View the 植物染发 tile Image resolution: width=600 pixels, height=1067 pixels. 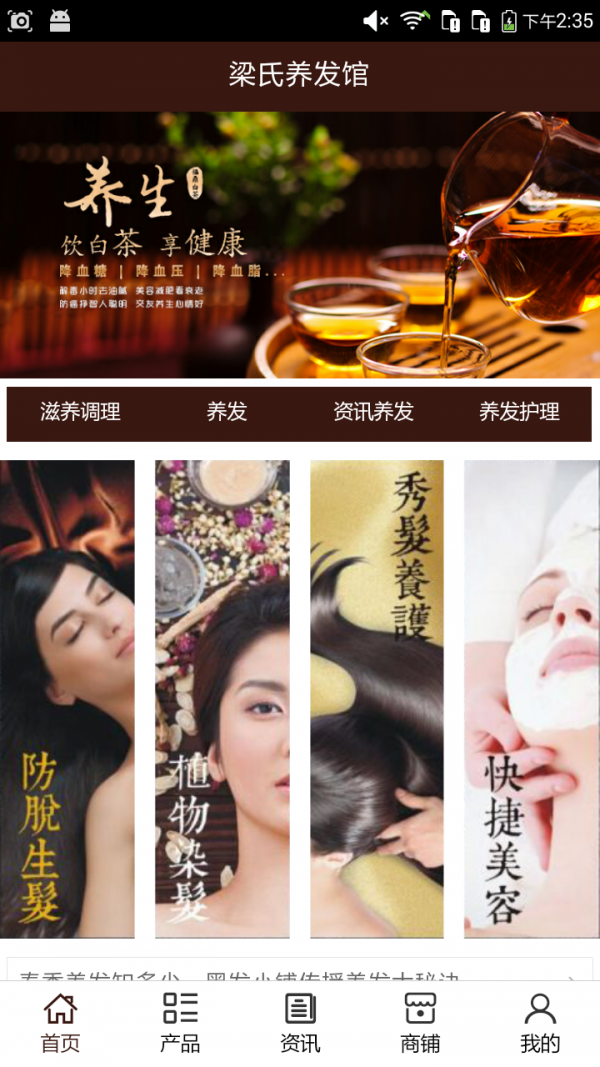222,698
